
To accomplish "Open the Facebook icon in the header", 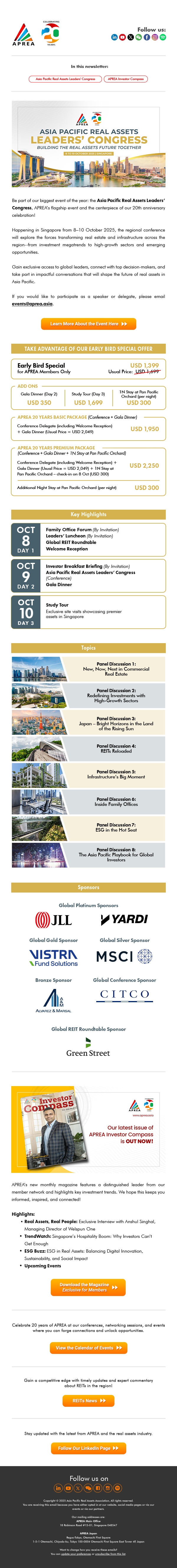I will (147, 37).
